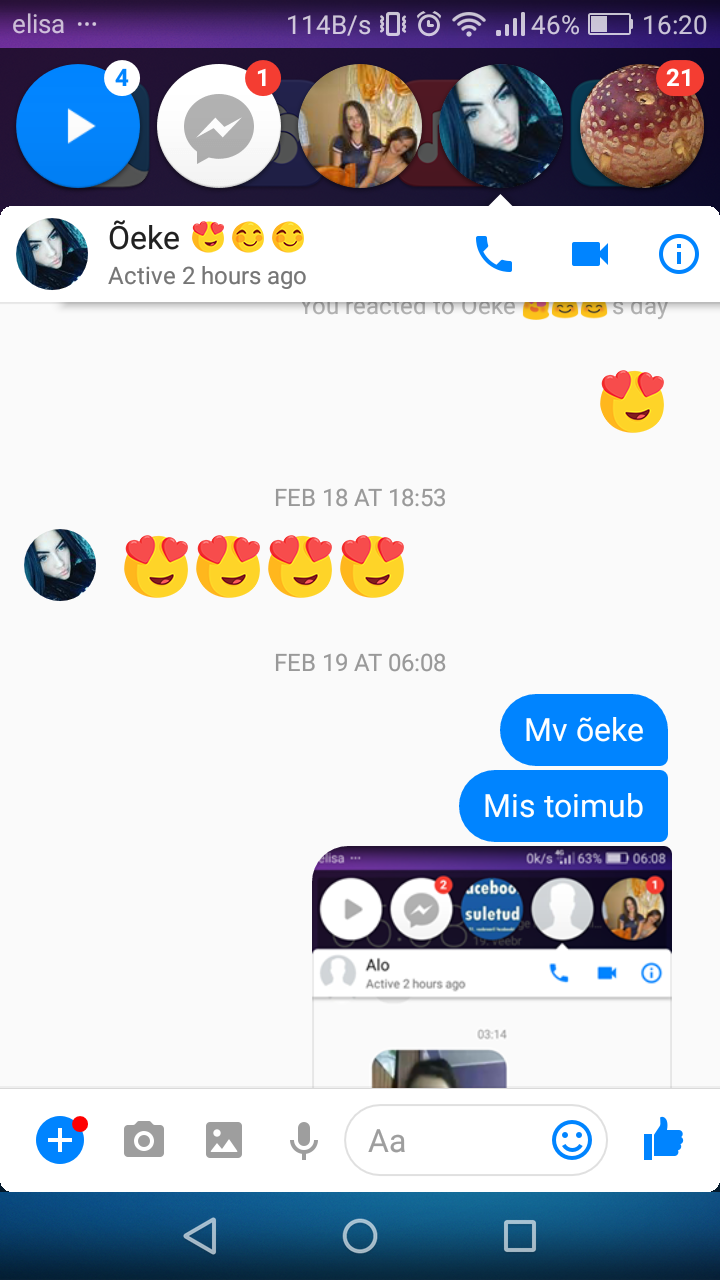This screenshot has height=1280, width=720.
Task: Record a voice message with the microphone
Action: click(x=304, y=1140)
